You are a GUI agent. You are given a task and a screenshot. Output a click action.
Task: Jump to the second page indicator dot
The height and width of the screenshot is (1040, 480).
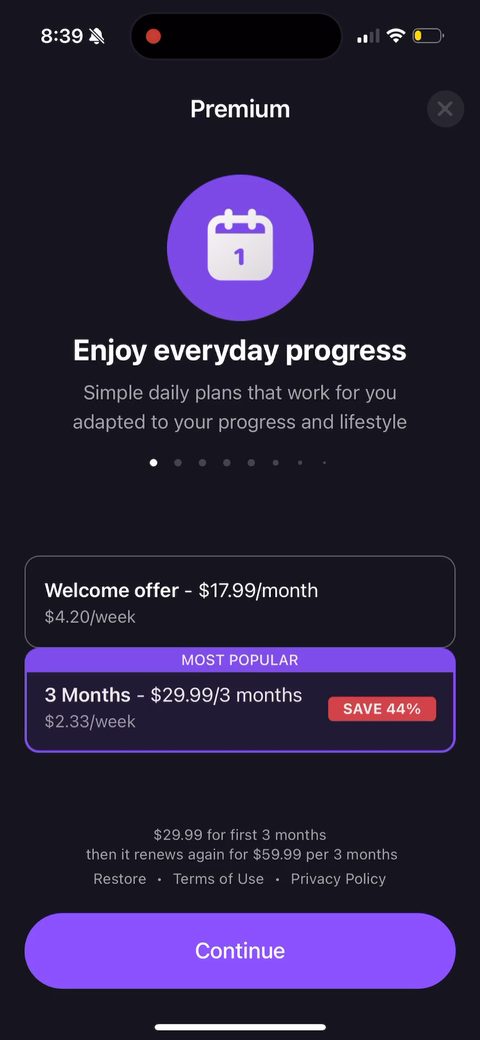[178, 463]
